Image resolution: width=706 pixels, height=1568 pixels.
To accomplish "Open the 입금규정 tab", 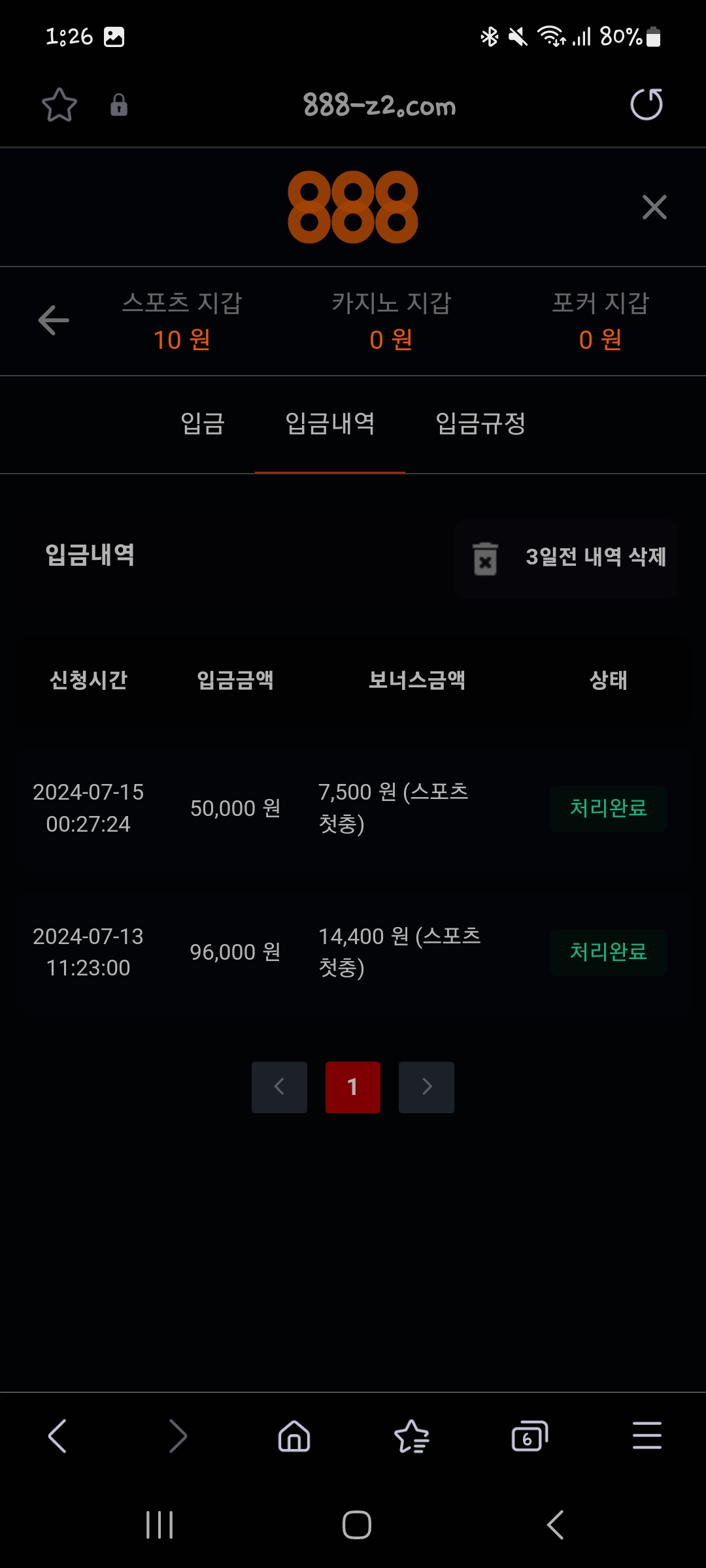I will 480,423.
